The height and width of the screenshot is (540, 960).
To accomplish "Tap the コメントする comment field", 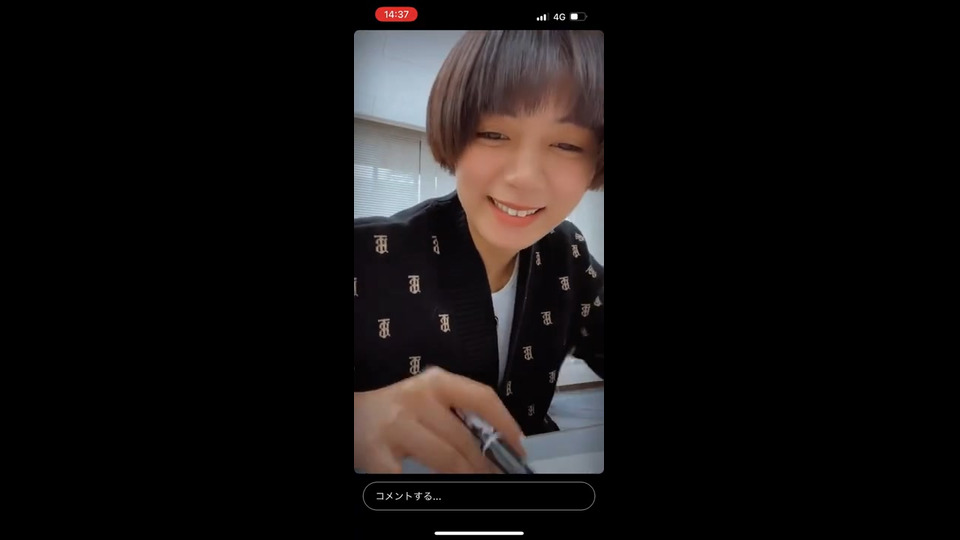I will pos(478,496).
